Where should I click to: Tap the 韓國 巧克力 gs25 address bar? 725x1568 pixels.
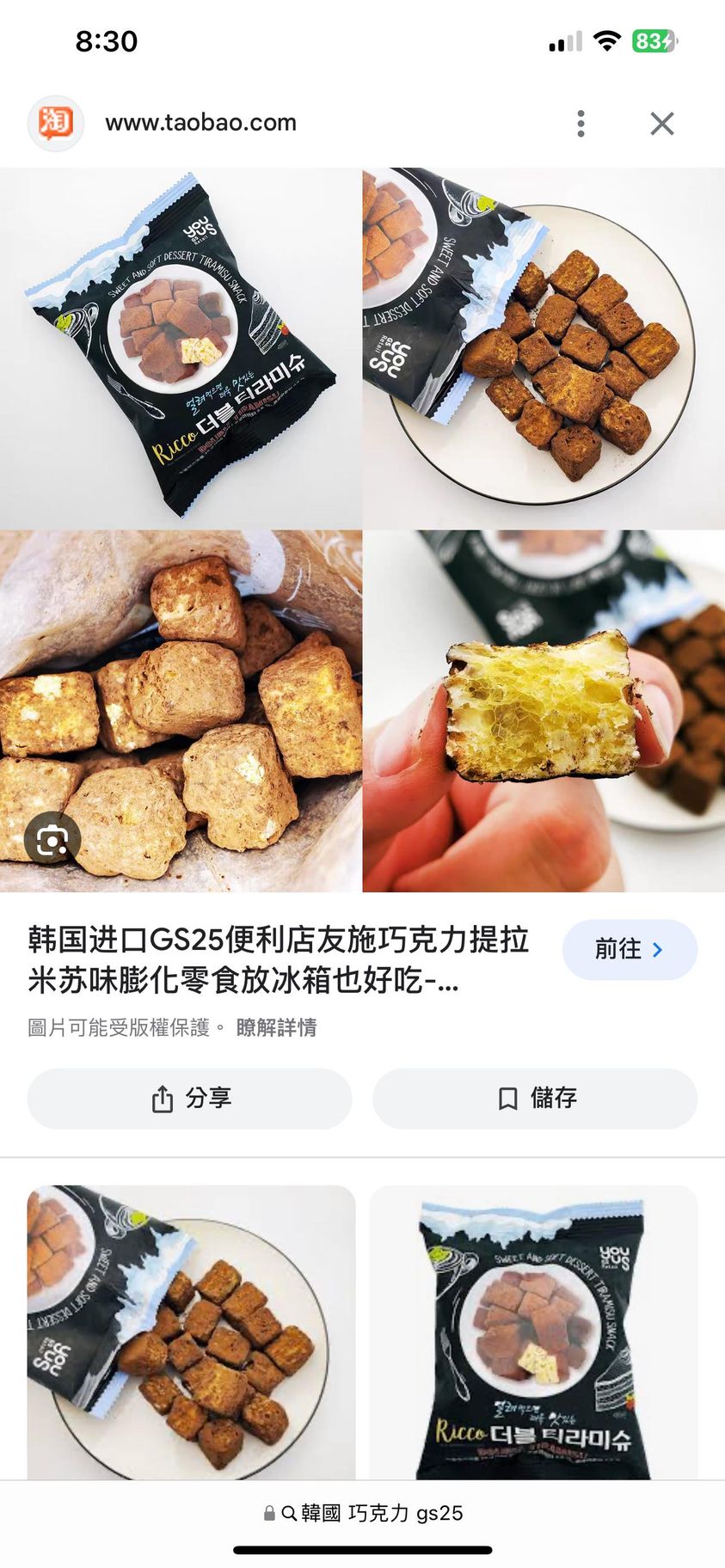[363, 1513]
